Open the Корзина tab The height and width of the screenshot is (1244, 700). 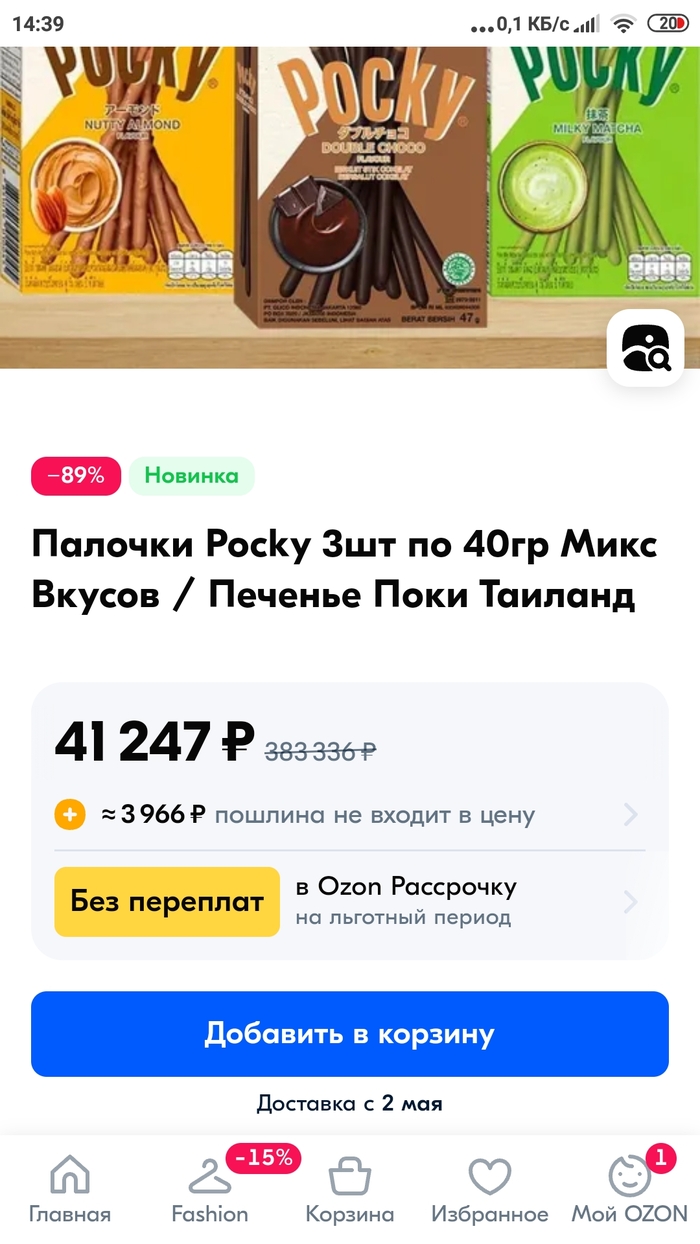[x=349, y=1190]
